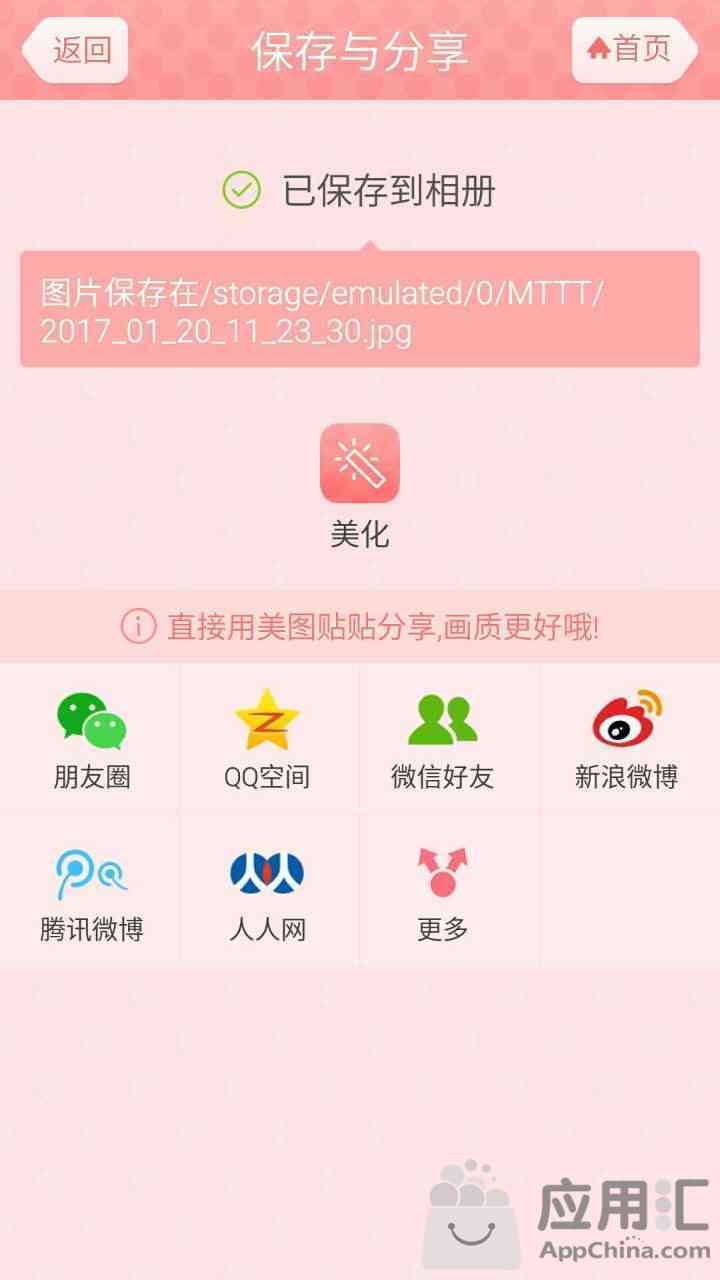The image size is (720, 1280).
Task: Share to 腾讯微博
Action: pyautogui.click(x=91, y=892)
